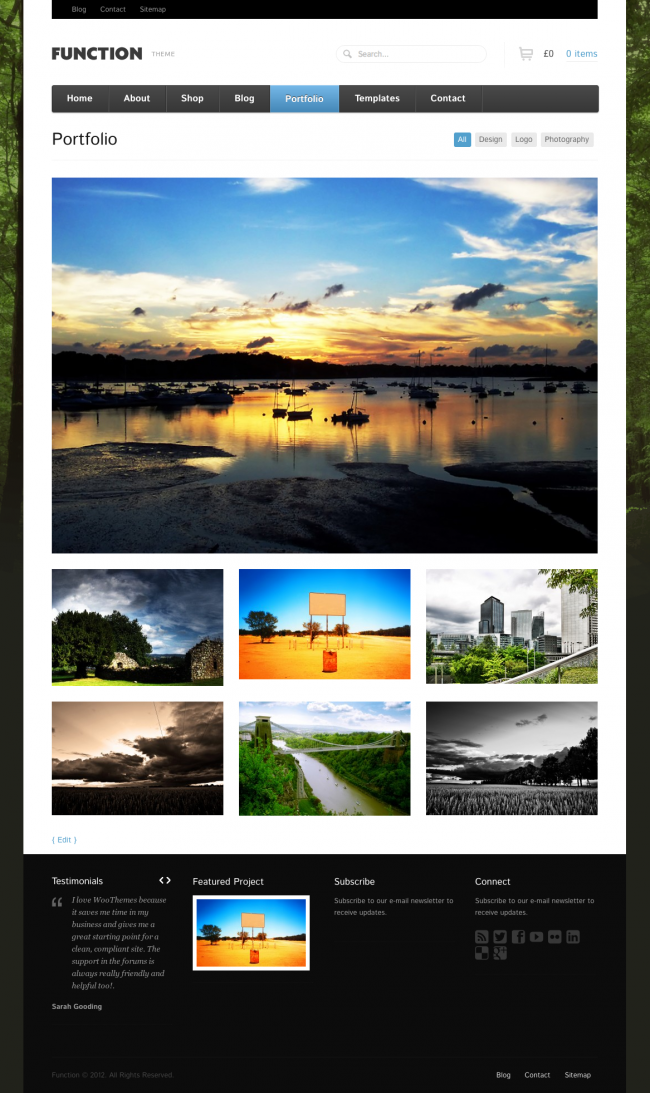Open the Sitemap link in the footer

point(577,1075)
